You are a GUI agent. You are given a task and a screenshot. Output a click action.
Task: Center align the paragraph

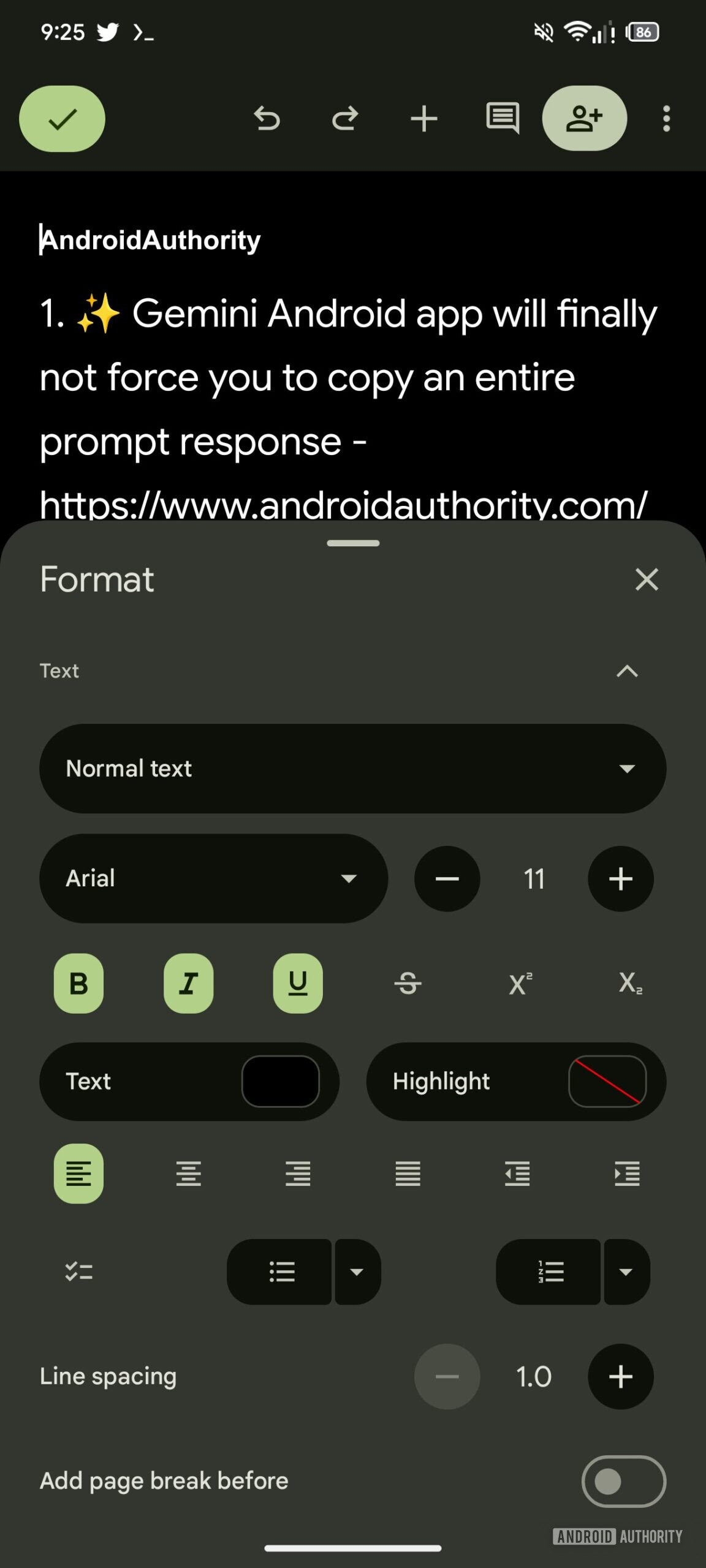(x=188, y=1174)
